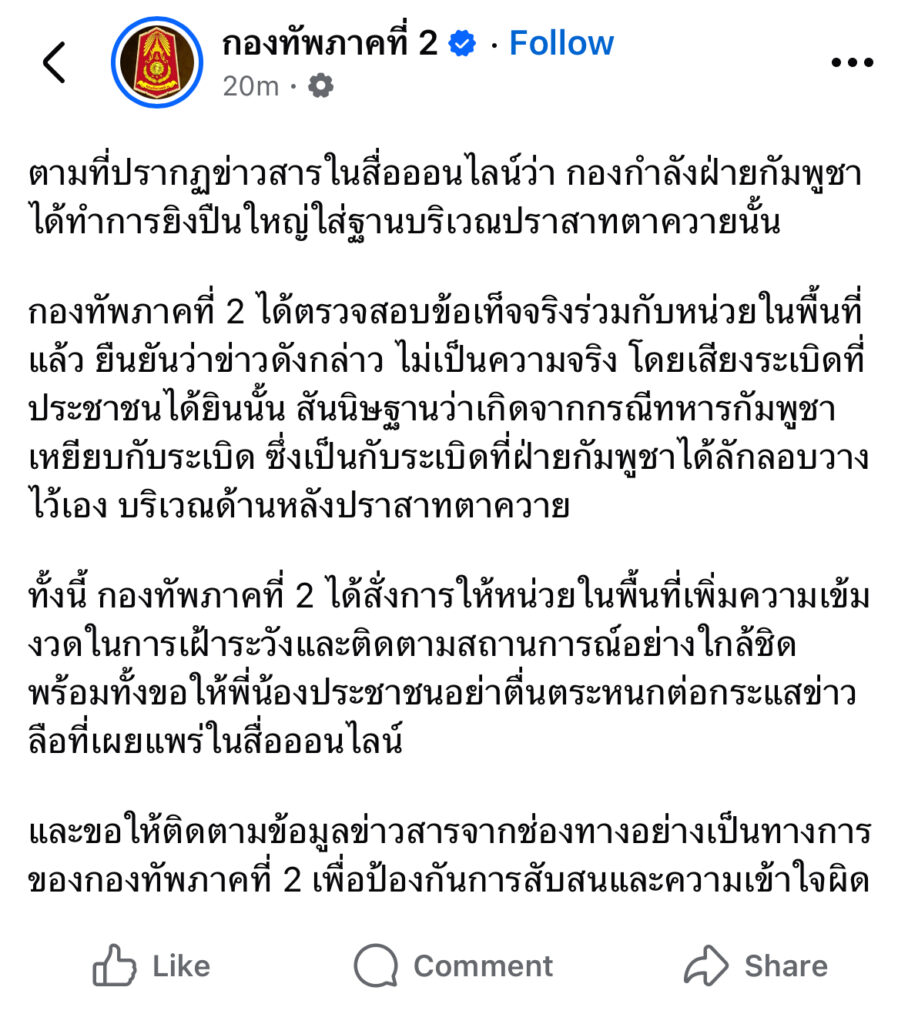Comment on this post
The image size is (908, 1024).
click(453, 966)
